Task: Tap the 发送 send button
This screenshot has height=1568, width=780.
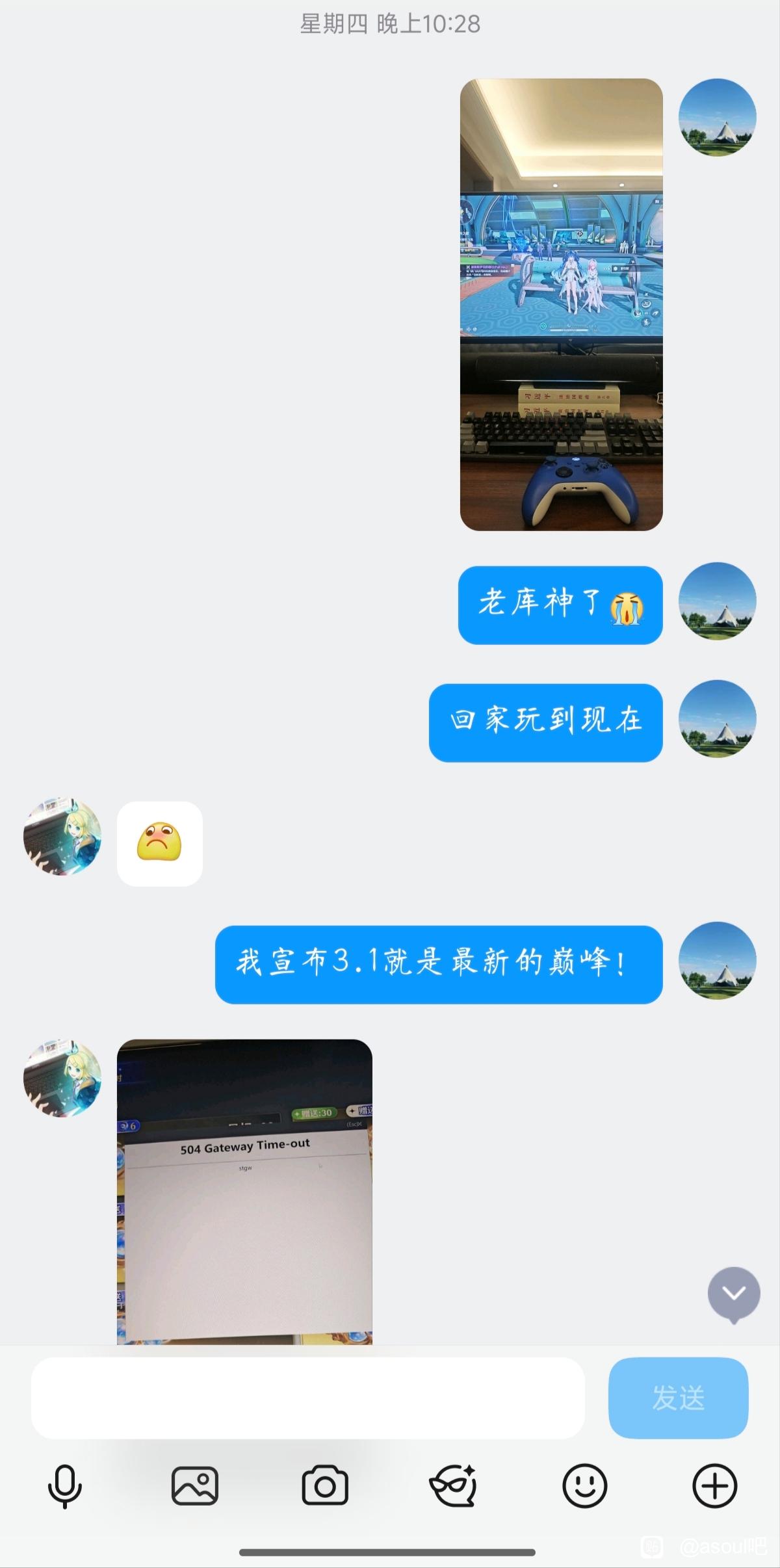Action: tap(678, 1398)
